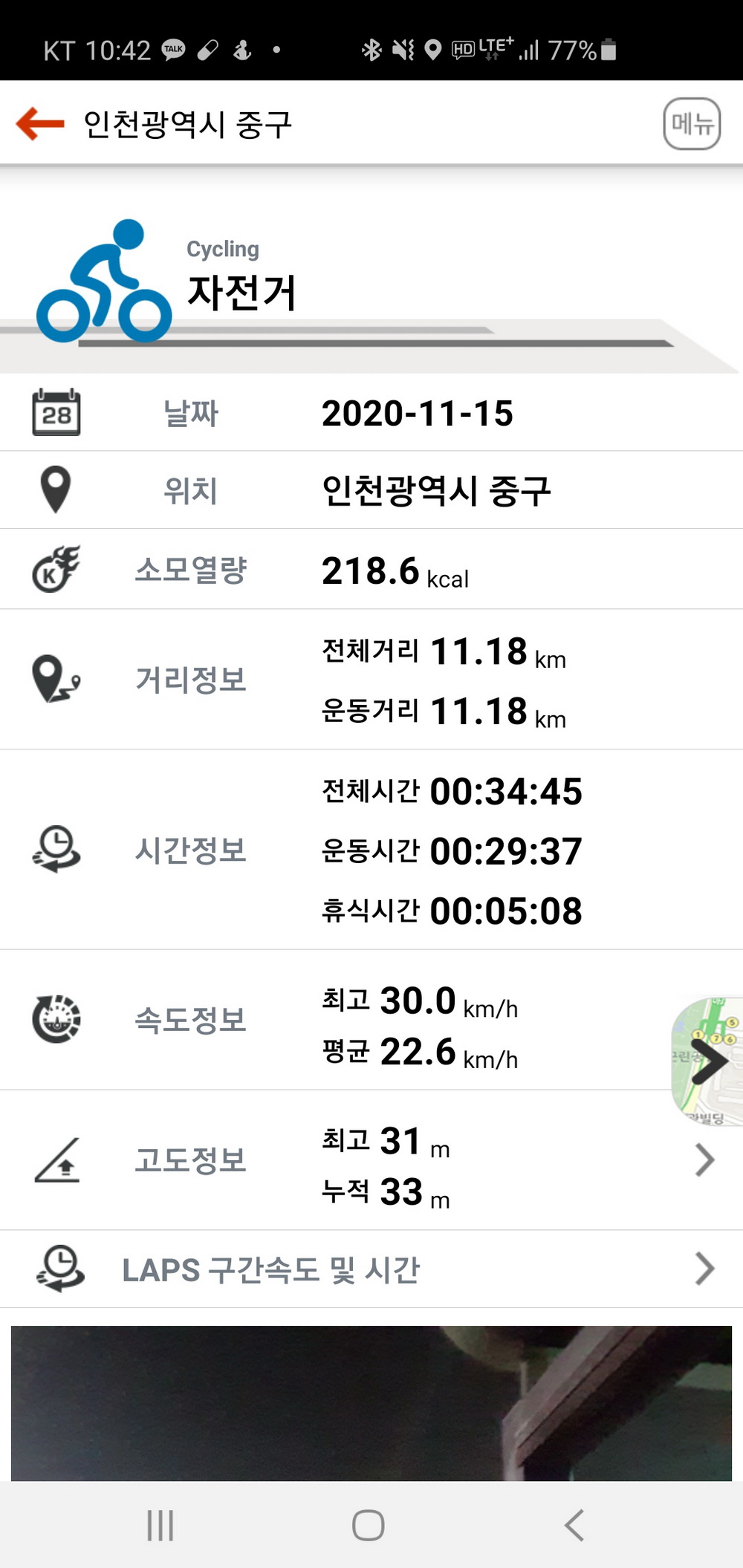Open the 메뉴 button

[692, 123]
